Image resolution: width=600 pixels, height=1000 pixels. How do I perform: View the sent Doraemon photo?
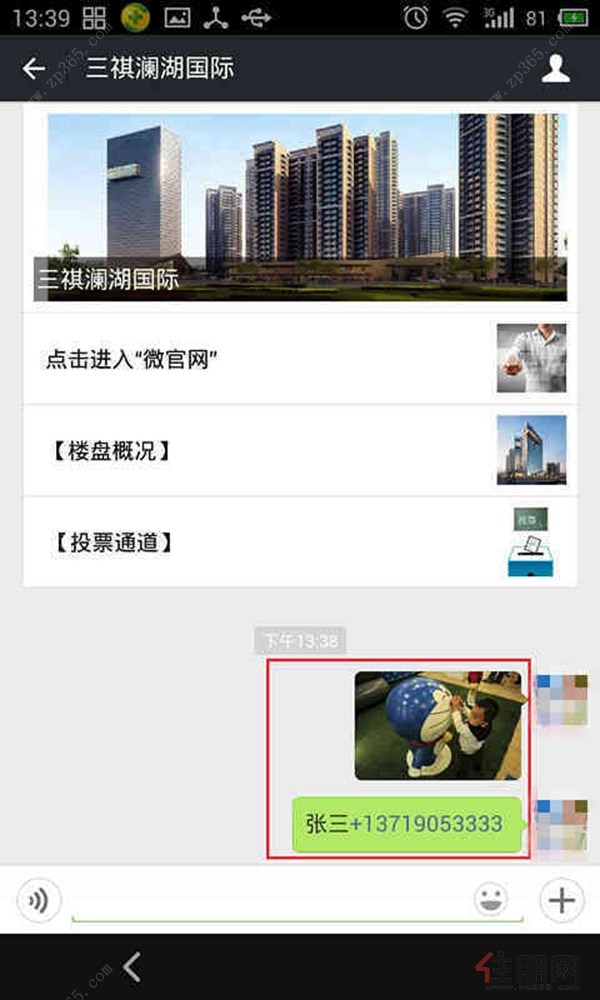pyautogui.click(x=438, y=725)
